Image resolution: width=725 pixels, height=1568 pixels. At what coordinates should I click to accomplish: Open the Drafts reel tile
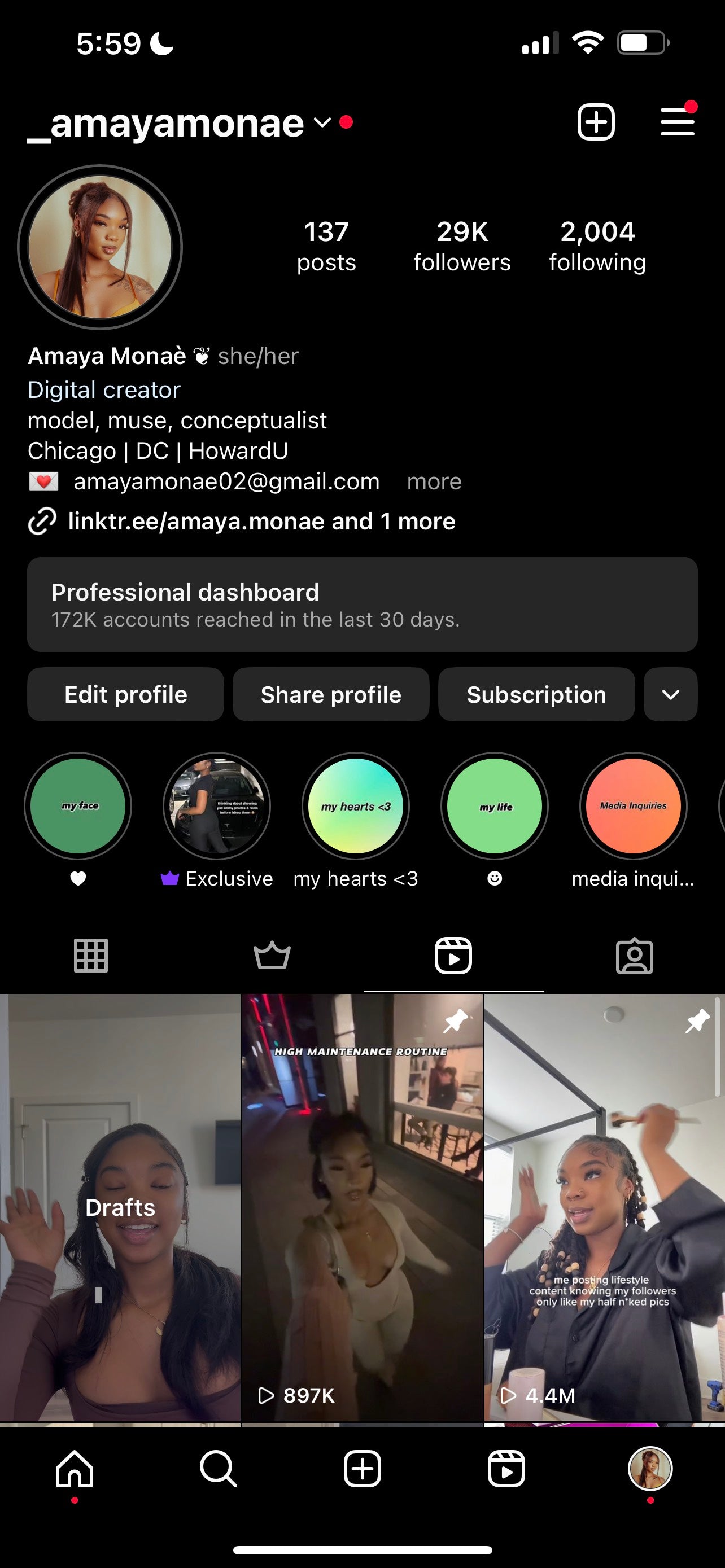click(120, 1208)
